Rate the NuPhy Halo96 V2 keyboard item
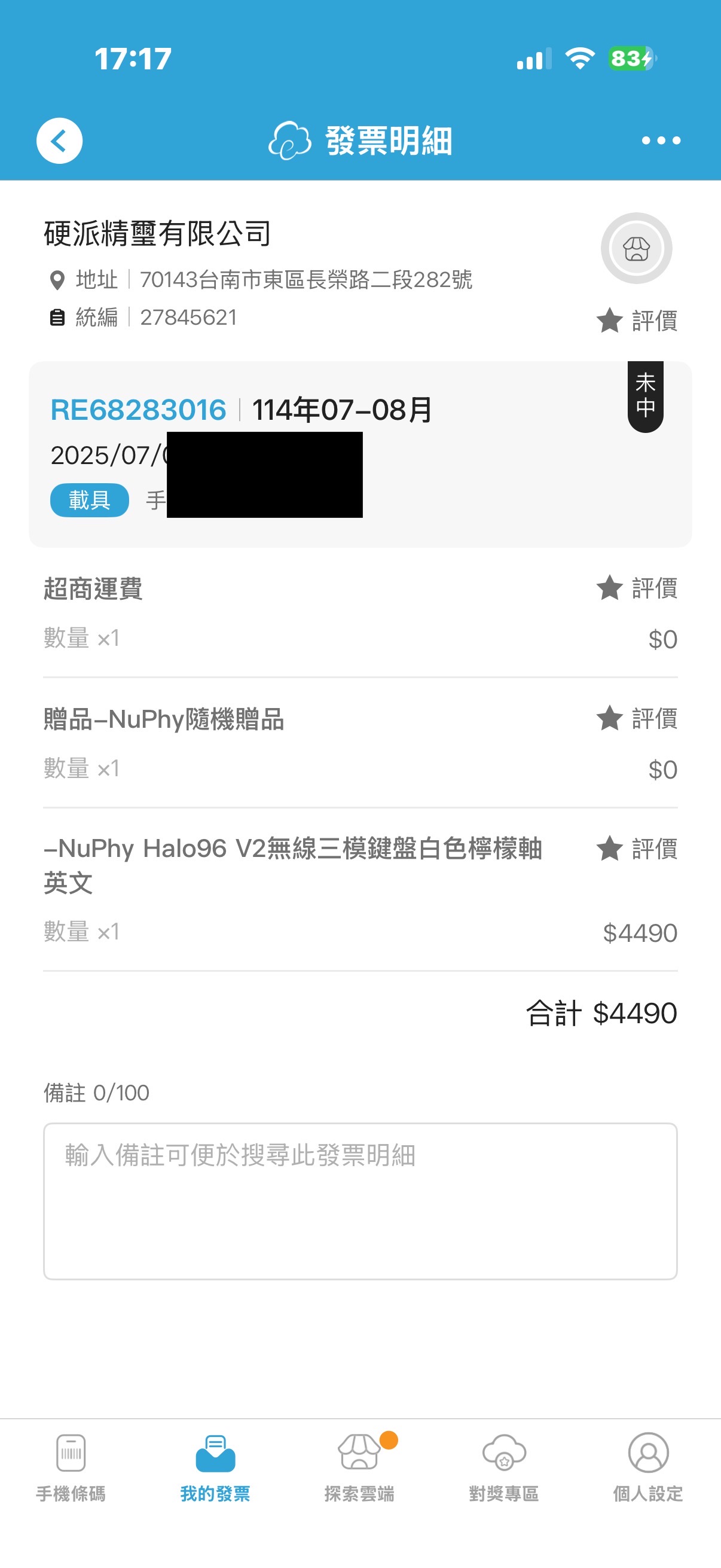The height and width of the screenshot is (1568, 721). [x=637, y=849]
